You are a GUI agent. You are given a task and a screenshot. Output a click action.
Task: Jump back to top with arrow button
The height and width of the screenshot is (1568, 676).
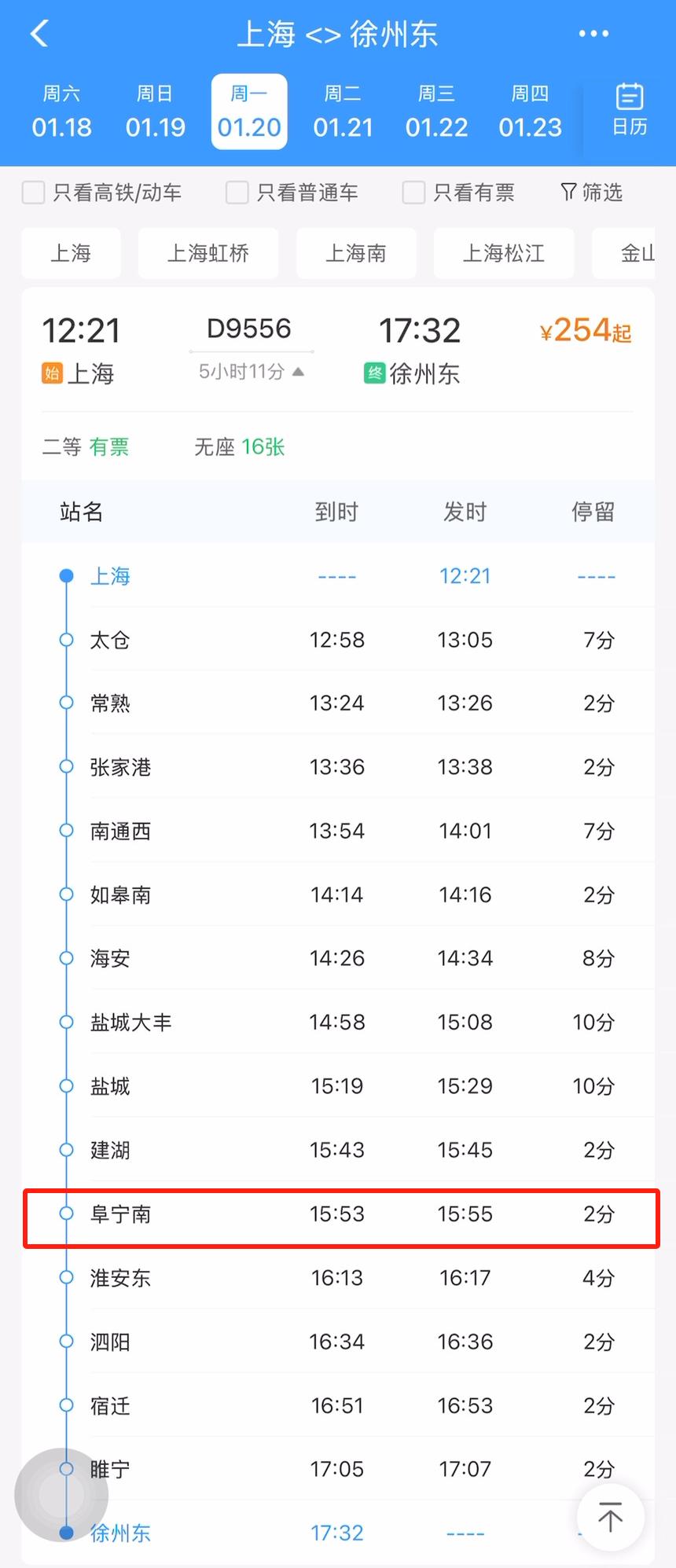point(611,1518)
